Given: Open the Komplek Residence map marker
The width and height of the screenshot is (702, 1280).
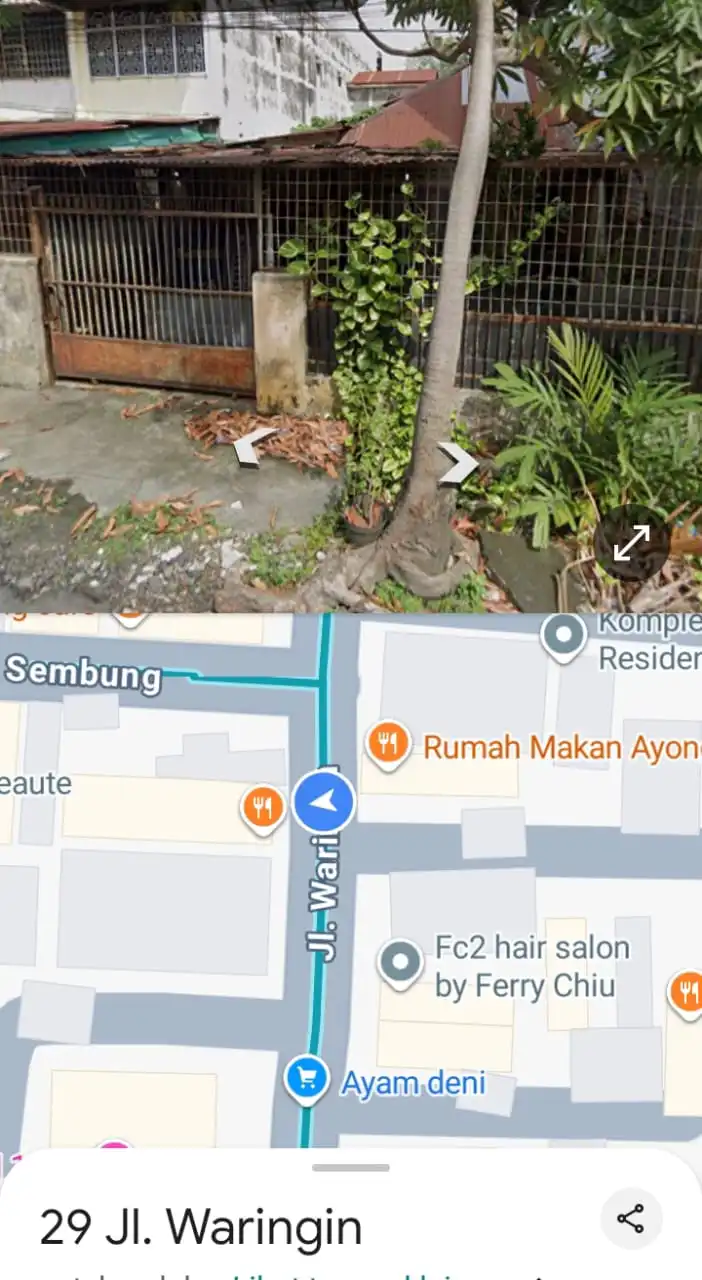Looking at the screenshot, I should point(563,634).
